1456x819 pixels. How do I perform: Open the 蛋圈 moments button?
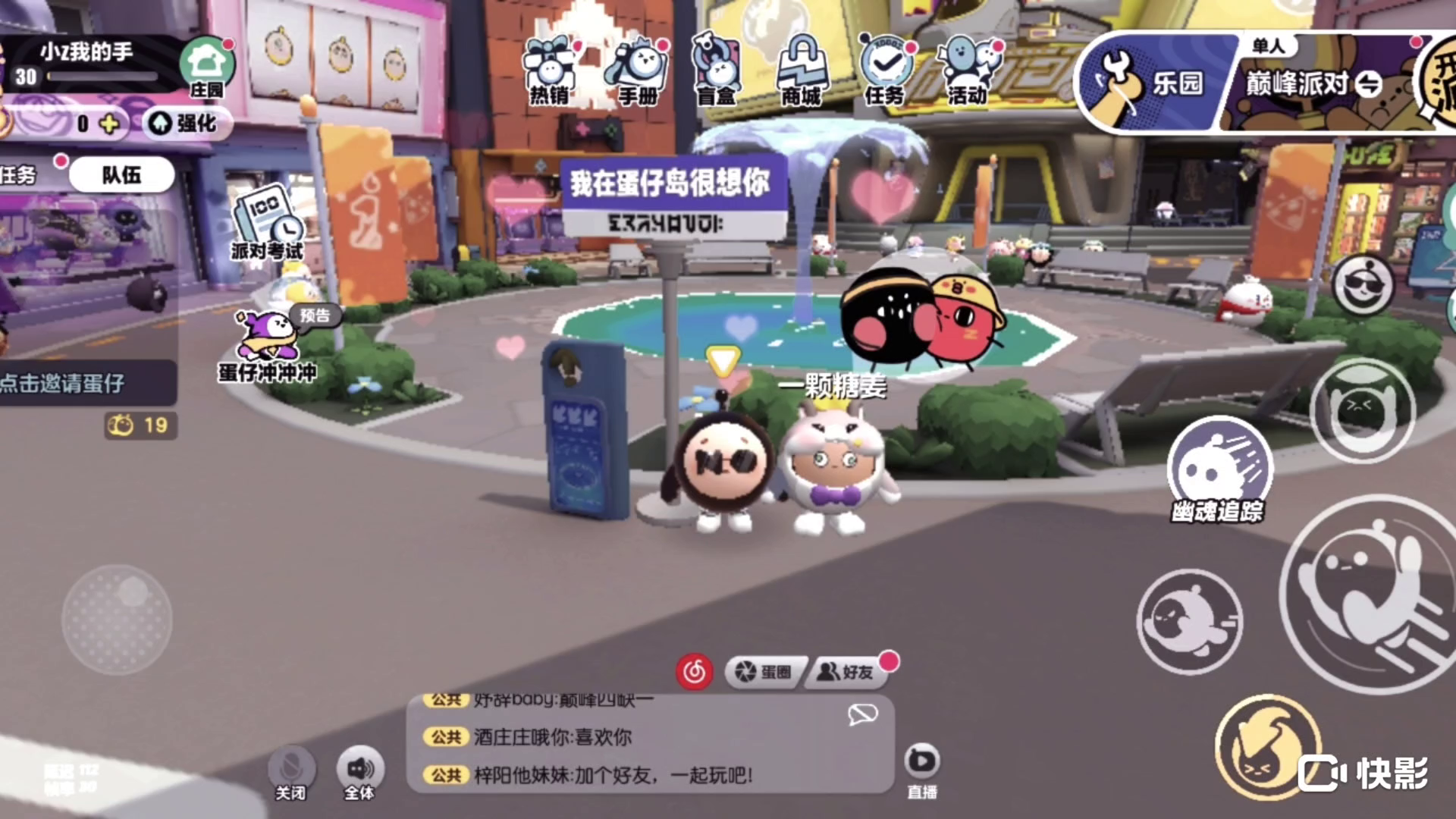tap(764, 672)
